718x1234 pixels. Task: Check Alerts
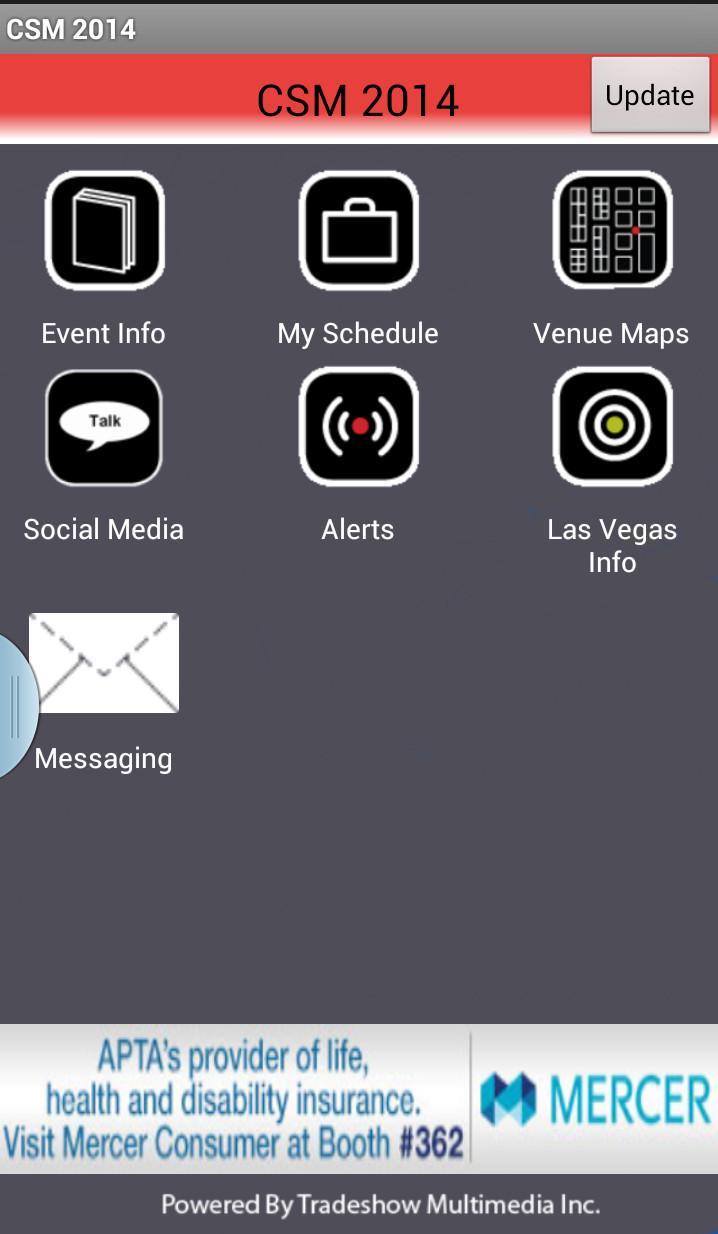[x=358, y=427]
